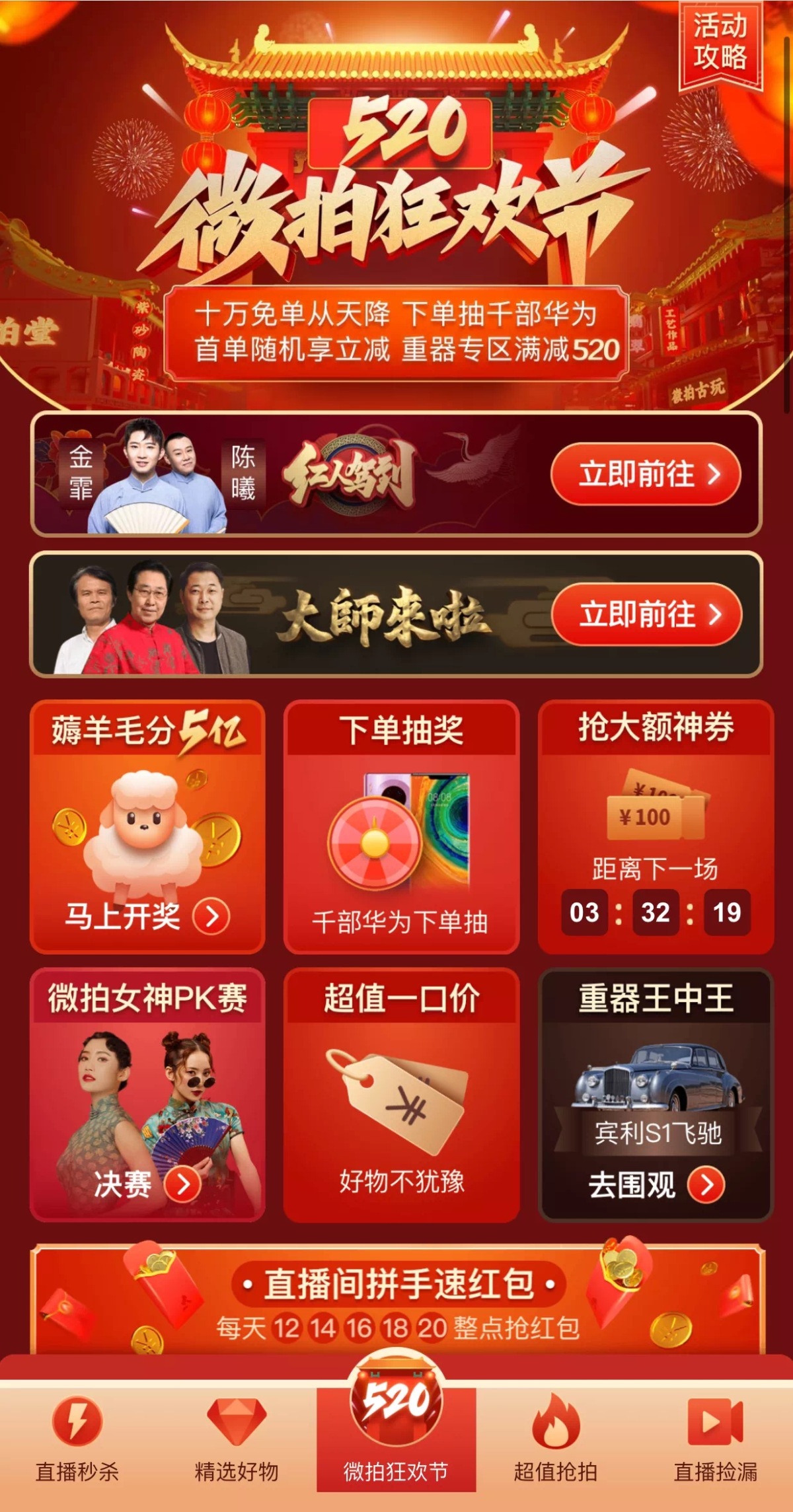This screenshot has height=1512, width=793.
Task: Go to the 直播捡漏 tab
Action: point(715,1440)
